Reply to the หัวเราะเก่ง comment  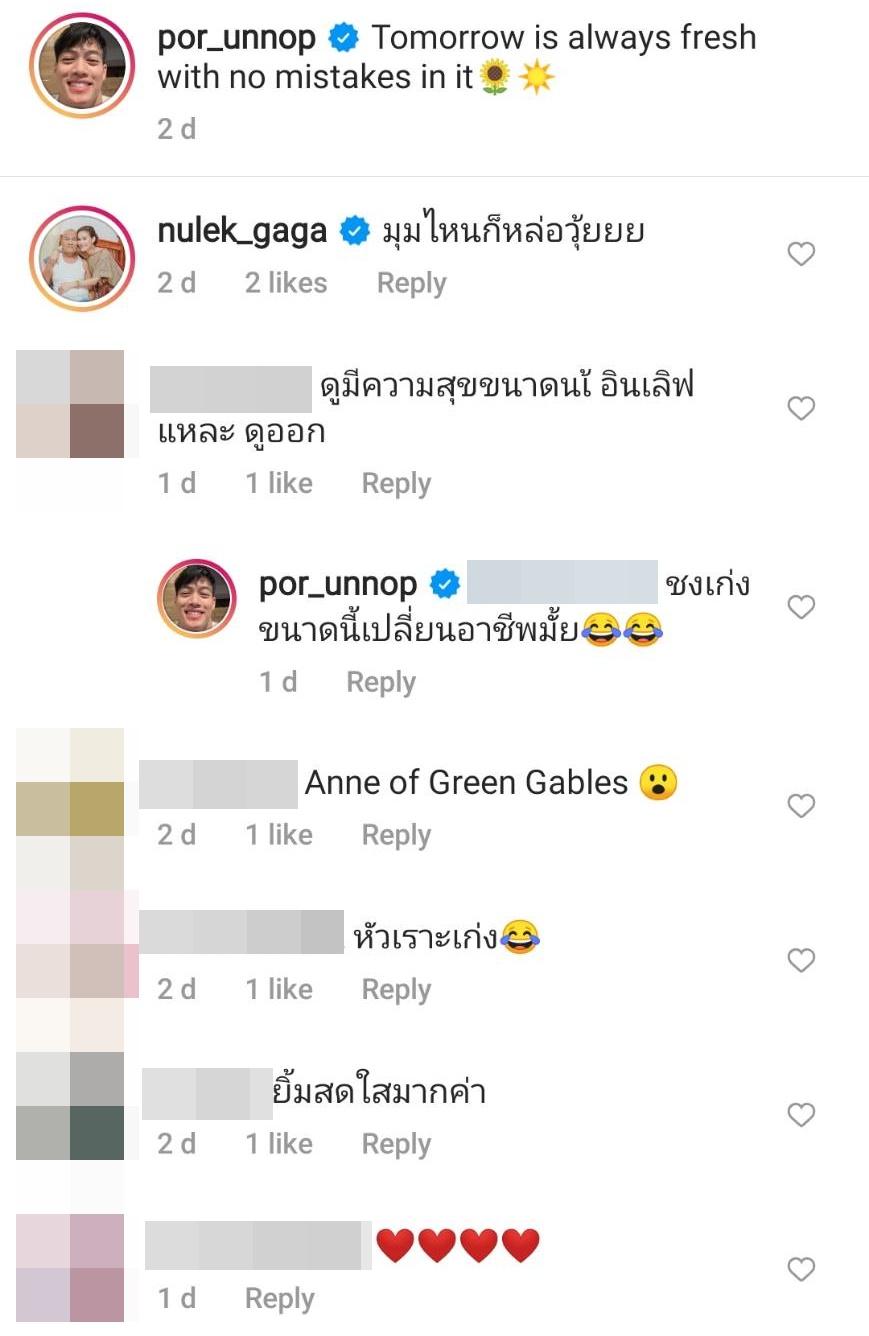click(x=396, y=989)
